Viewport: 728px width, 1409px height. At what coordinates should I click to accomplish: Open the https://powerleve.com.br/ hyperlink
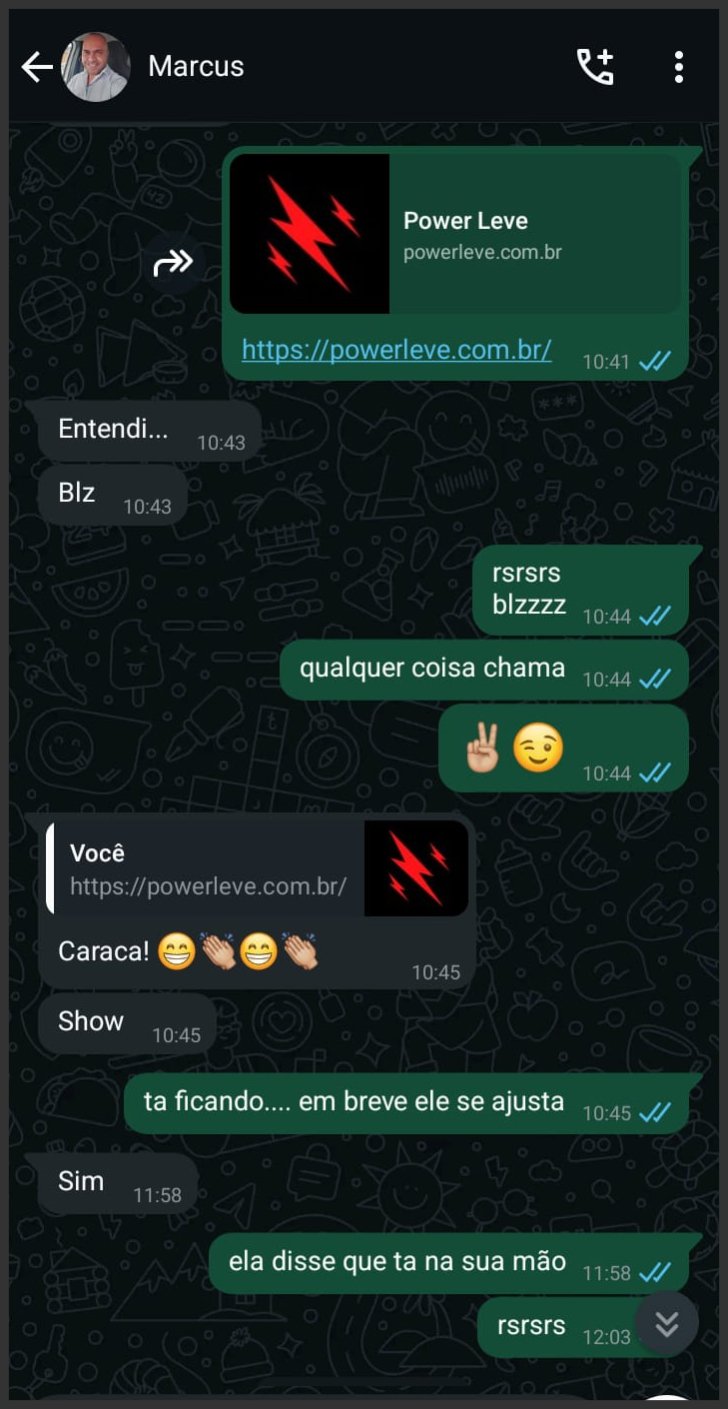396,349
